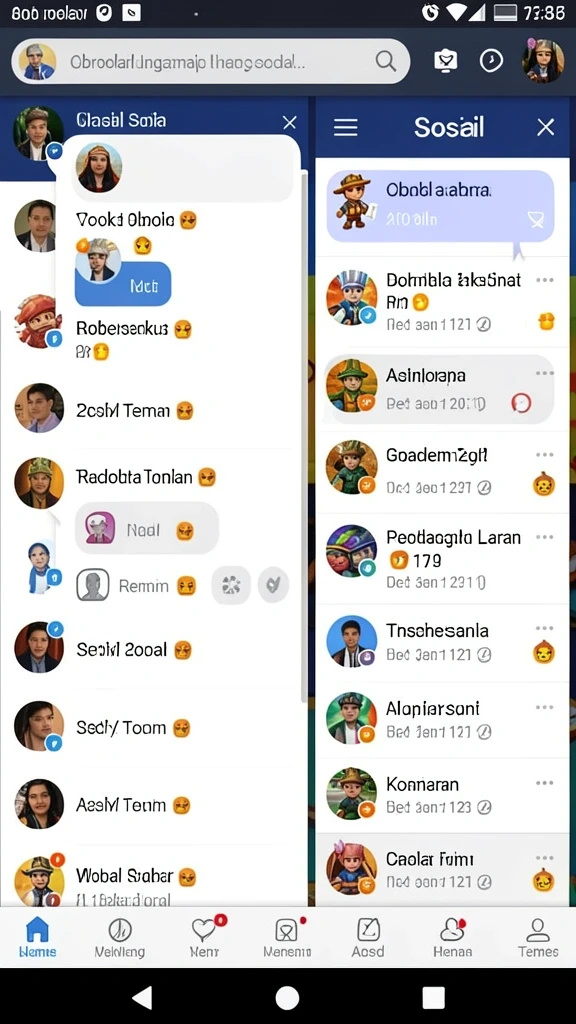Switch to the Nenr tab with heart icon

tap(204, 937)
